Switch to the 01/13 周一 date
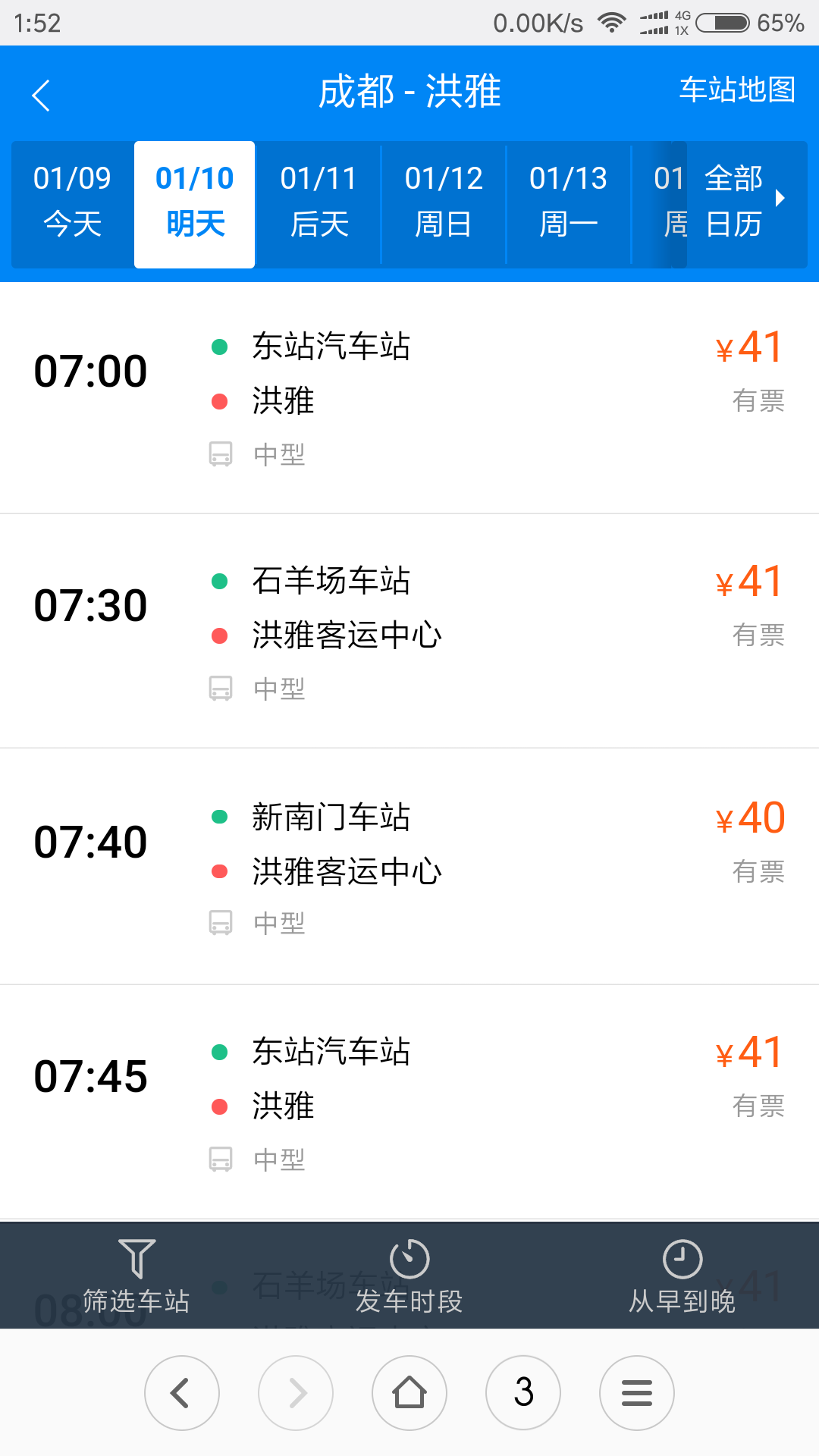The image size is (819, 1456). pos(568,202)
